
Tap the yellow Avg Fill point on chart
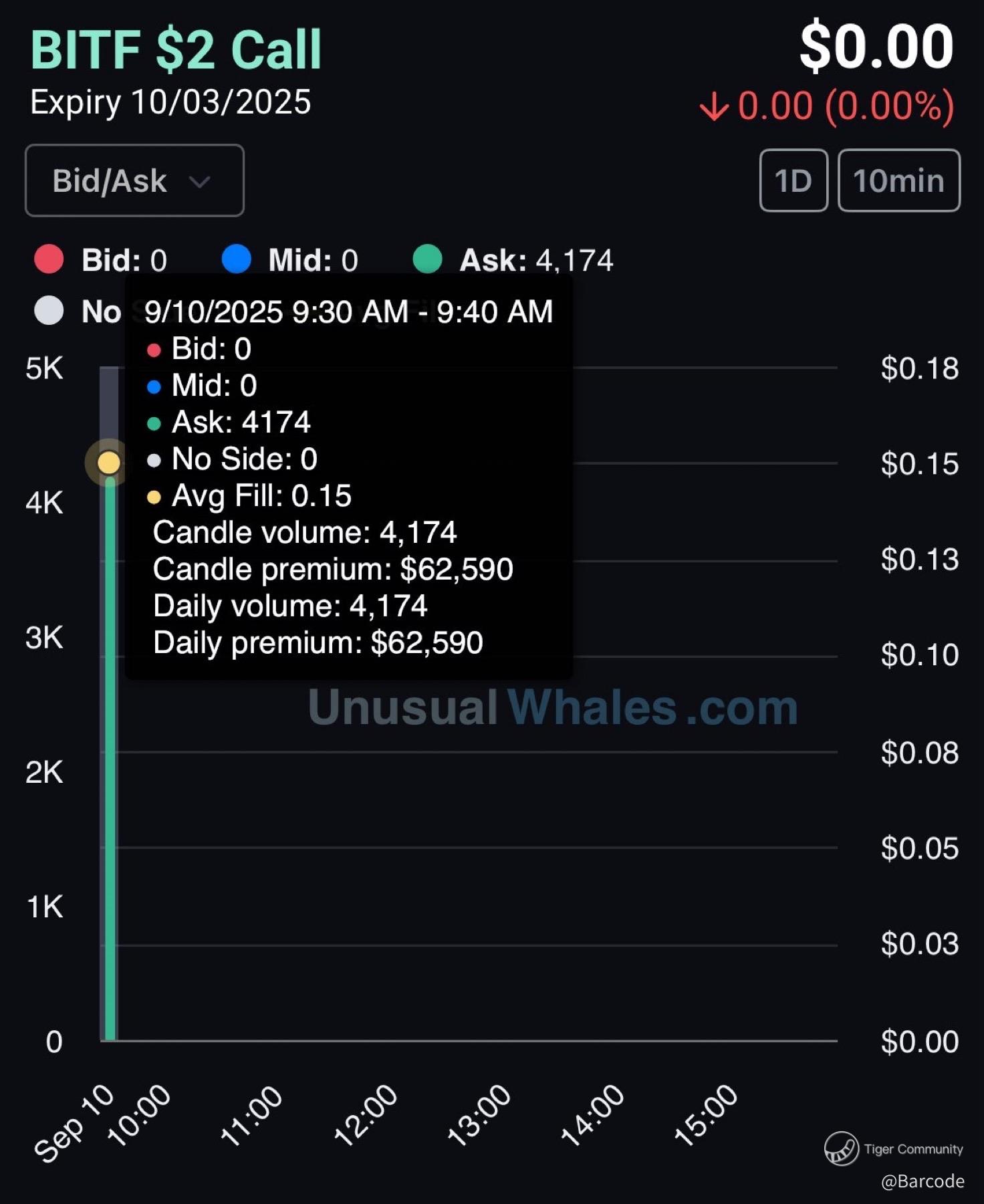pos(109,462)
